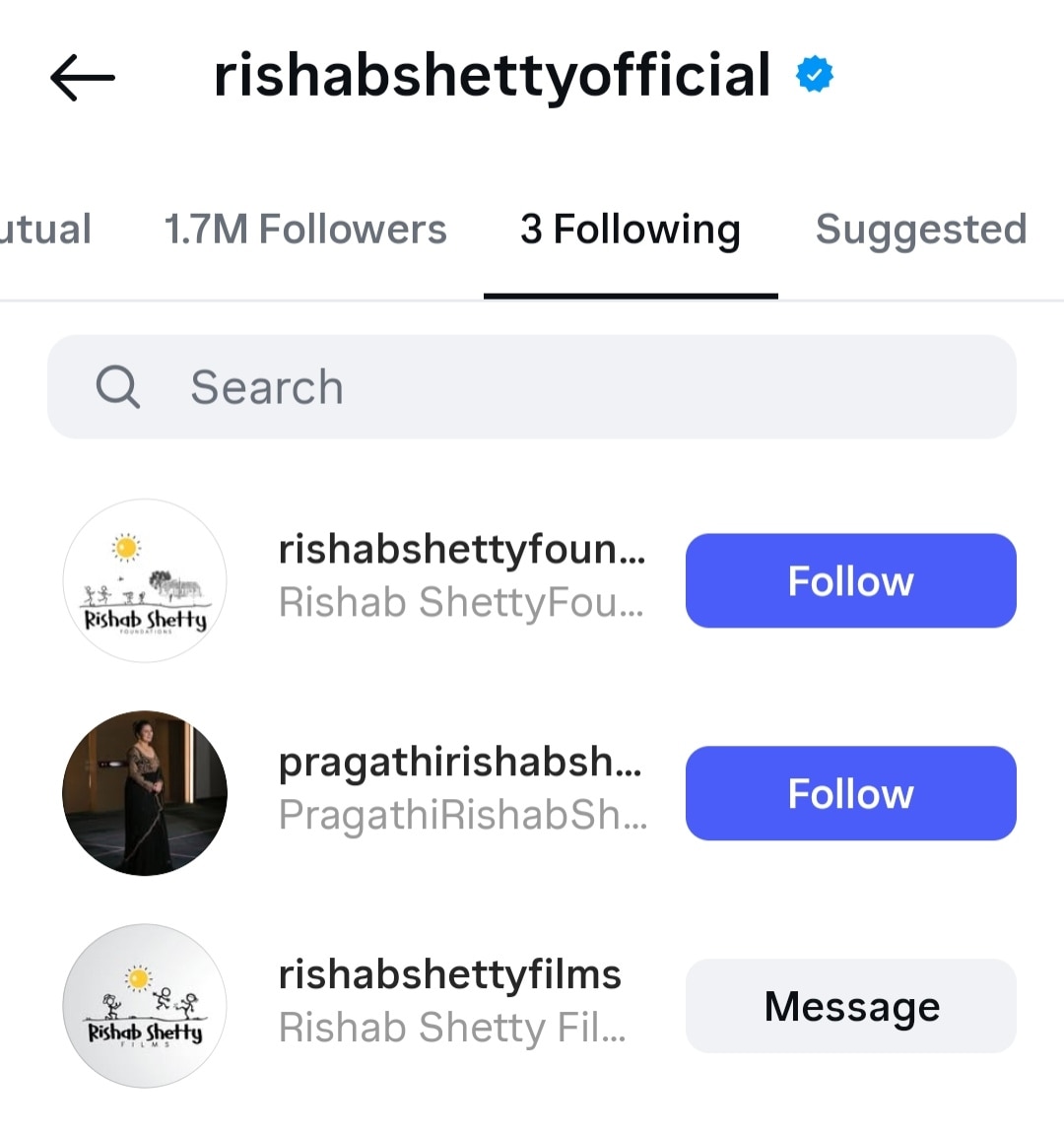The height and width of the screenshot is (1133, 1064).
Task: Follow the pragathirishabsh... account
Action: 850,794
